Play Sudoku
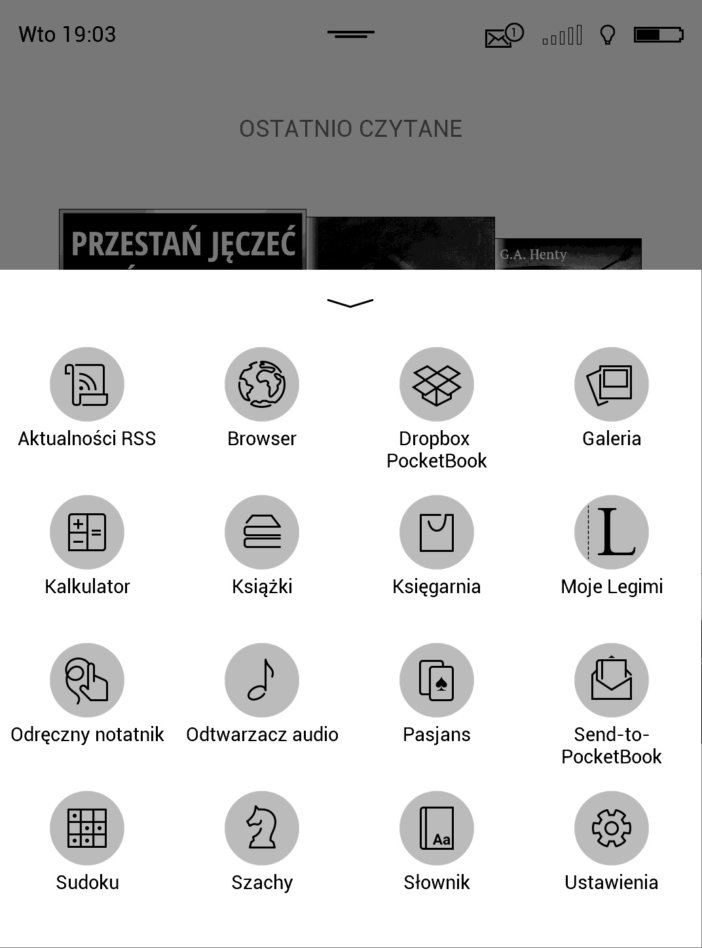 pos(87,829)
